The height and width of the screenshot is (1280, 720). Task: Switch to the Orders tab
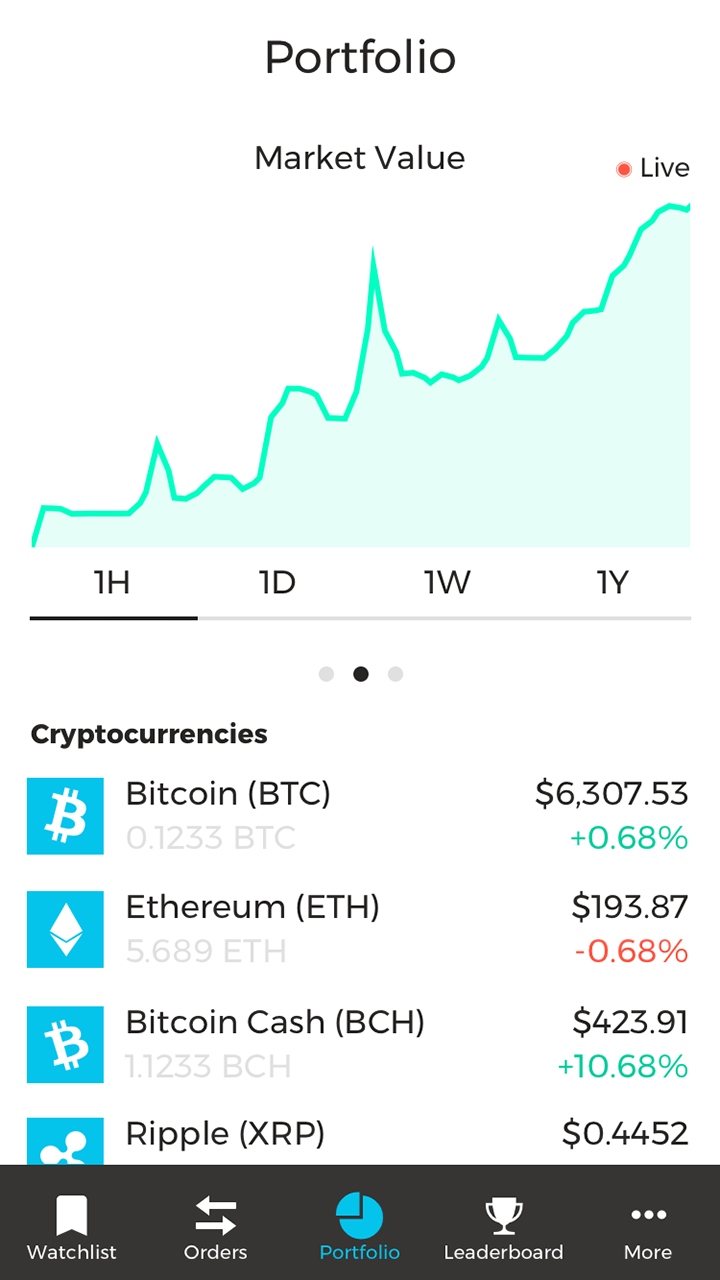pos(216,1223)
